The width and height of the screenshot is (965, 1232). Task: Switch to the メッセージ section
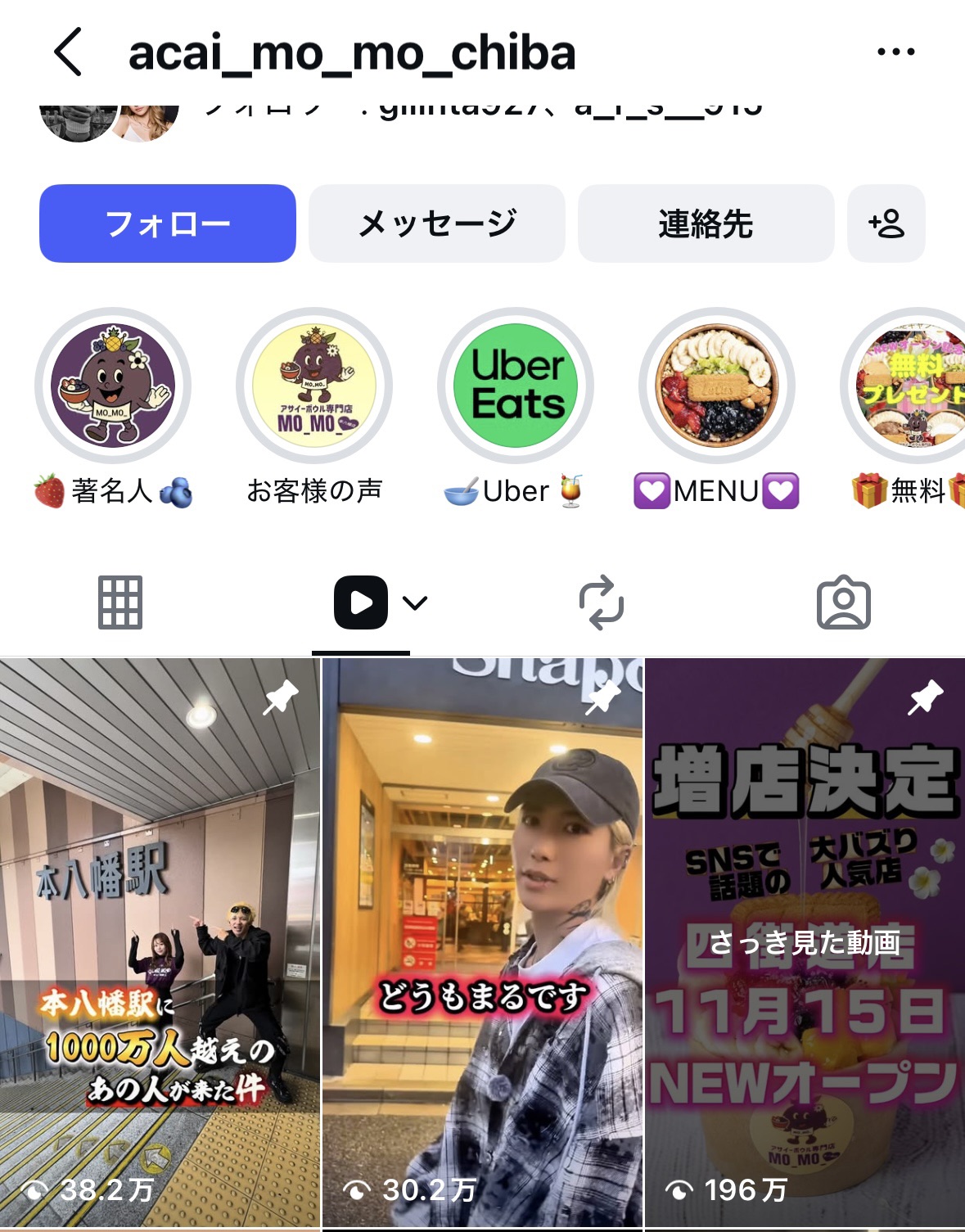coord(436,223)
